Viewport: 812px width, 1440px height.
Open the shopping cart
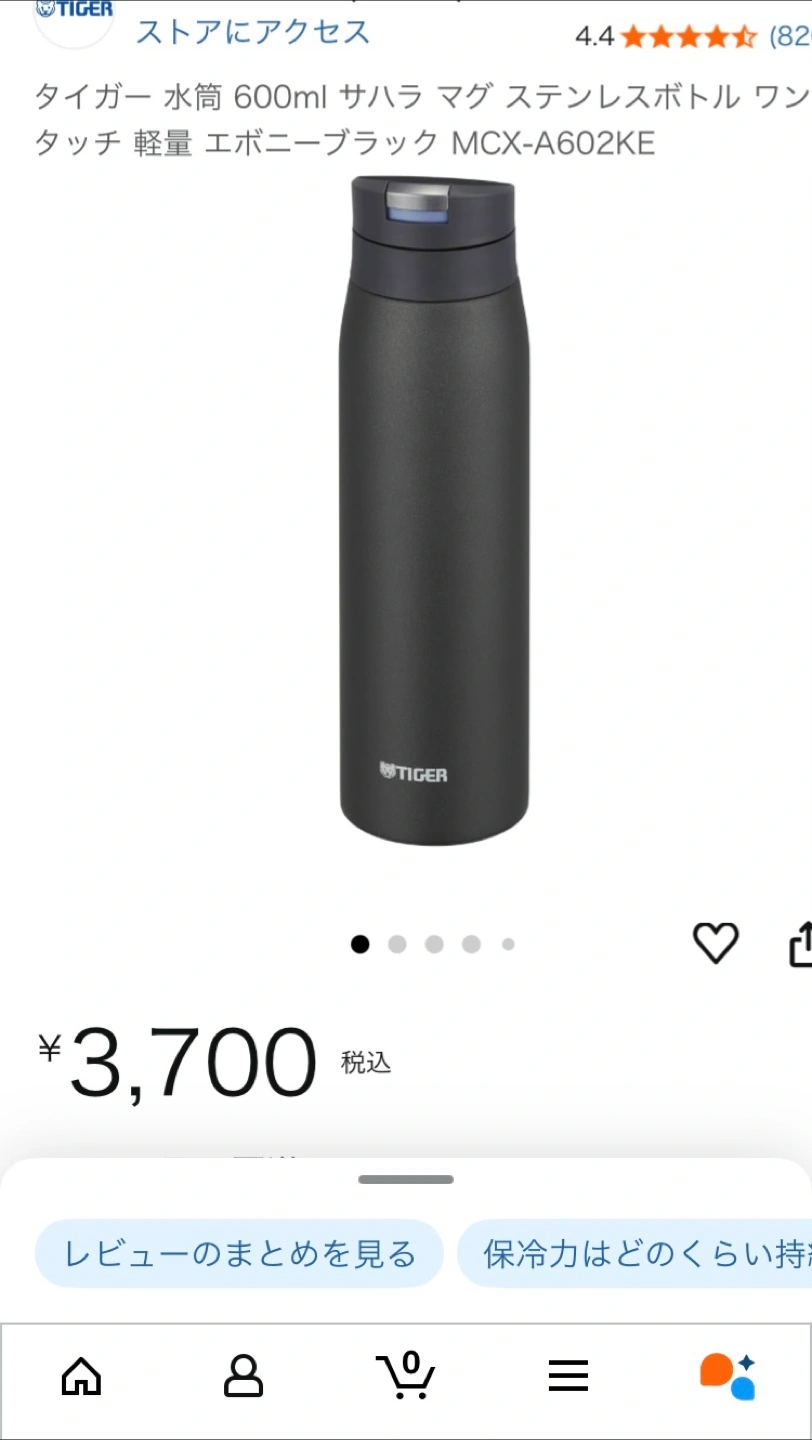pyautogui.click(x=406, y=1376)
